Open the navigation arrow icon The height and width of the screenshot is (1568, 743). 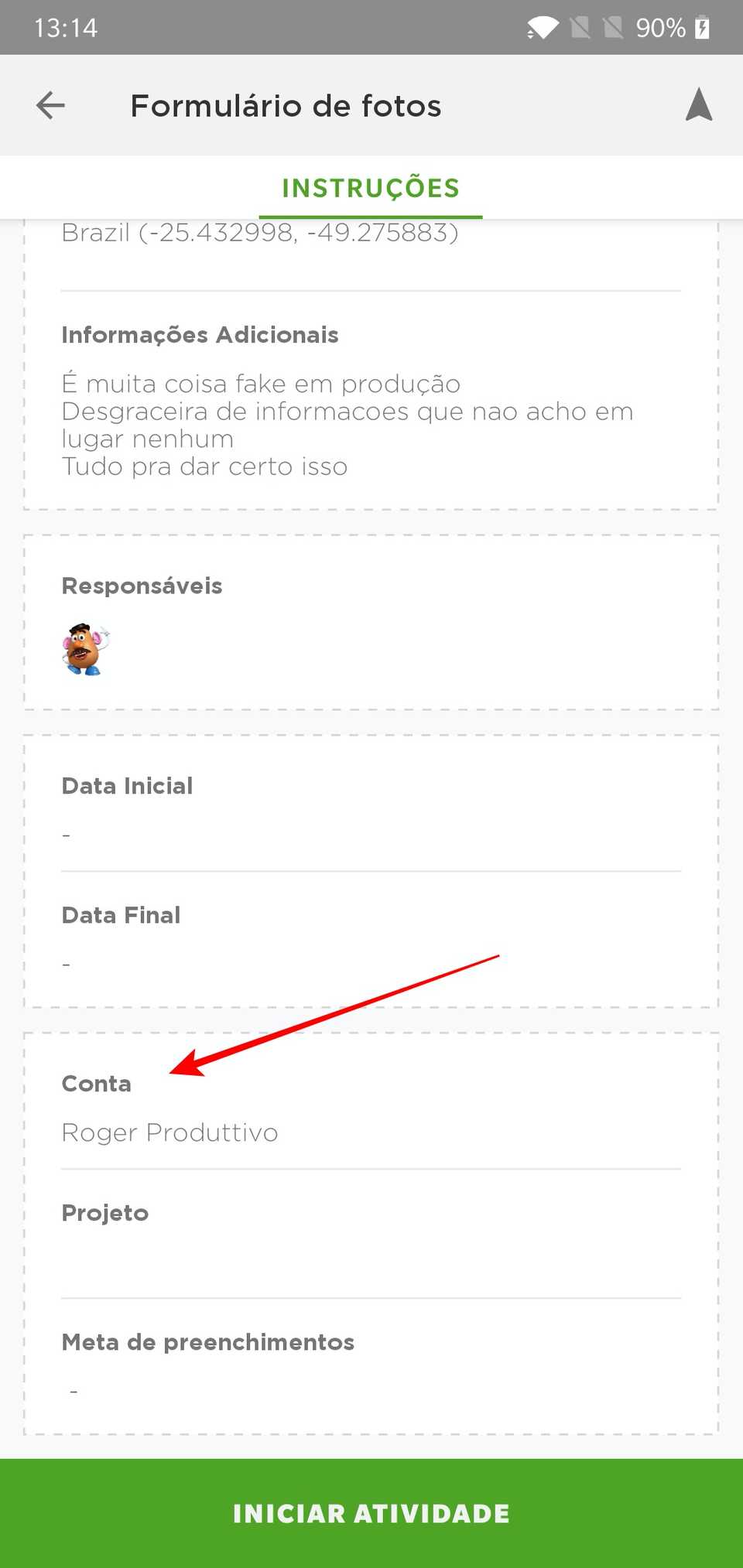coord(698,105)
